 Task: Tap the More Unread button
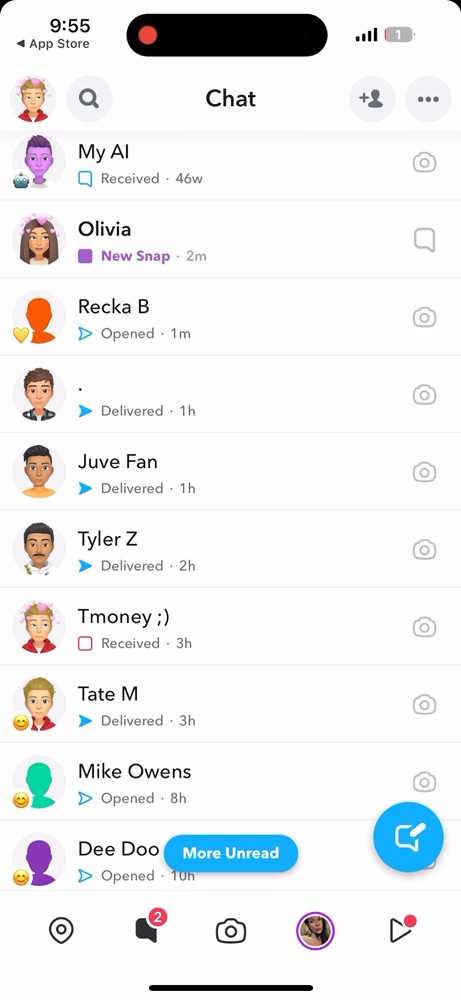(x=231, y=853)
